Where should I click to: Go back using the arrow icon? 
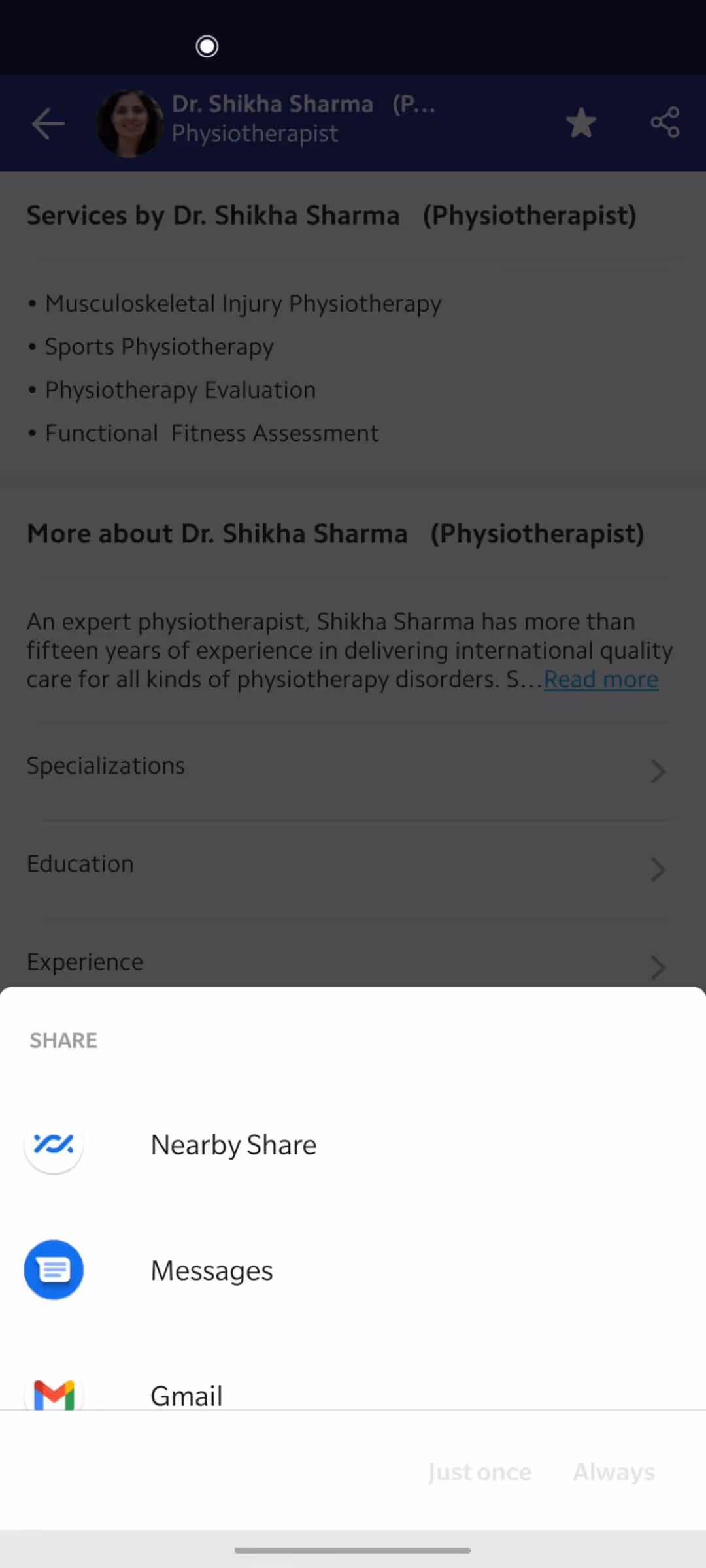[x=48, y=123]
